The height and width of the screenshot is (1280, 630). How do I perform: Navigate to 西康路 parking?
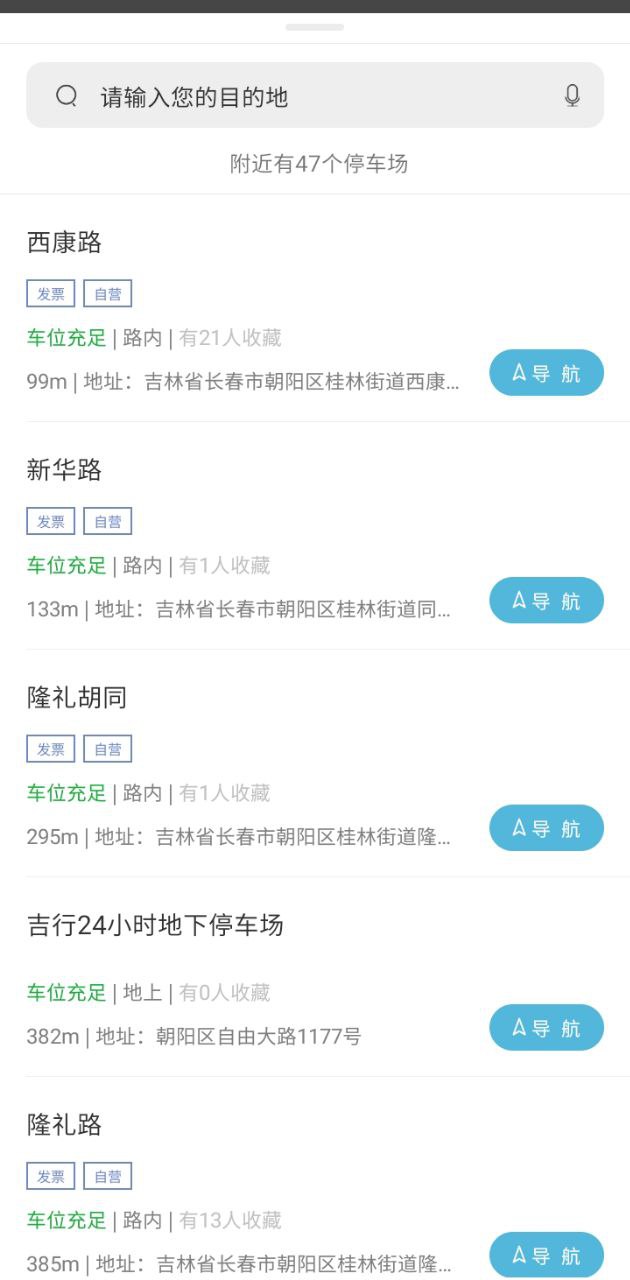546,373
